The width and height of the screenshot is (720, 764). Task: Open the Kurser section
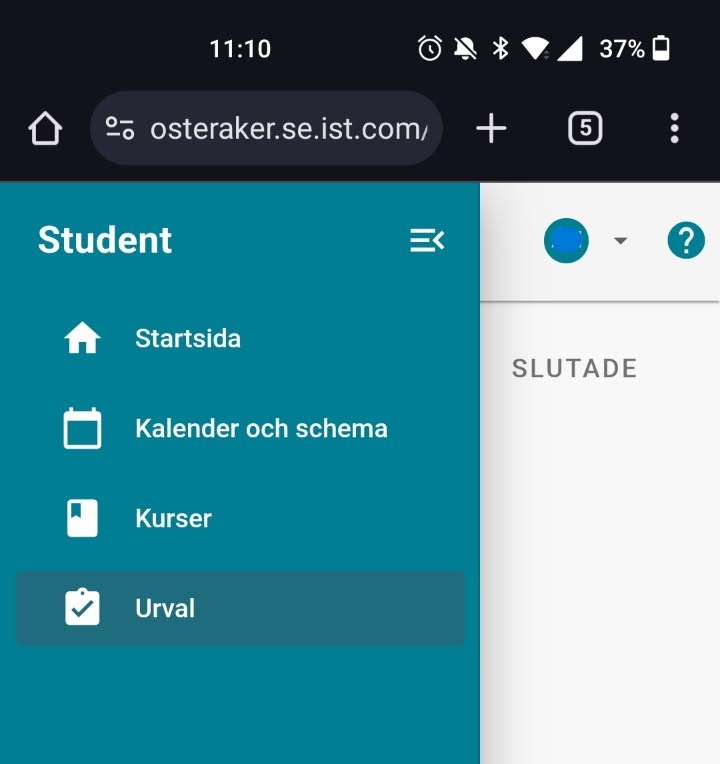pyautogui.click(x=173, y=519)
